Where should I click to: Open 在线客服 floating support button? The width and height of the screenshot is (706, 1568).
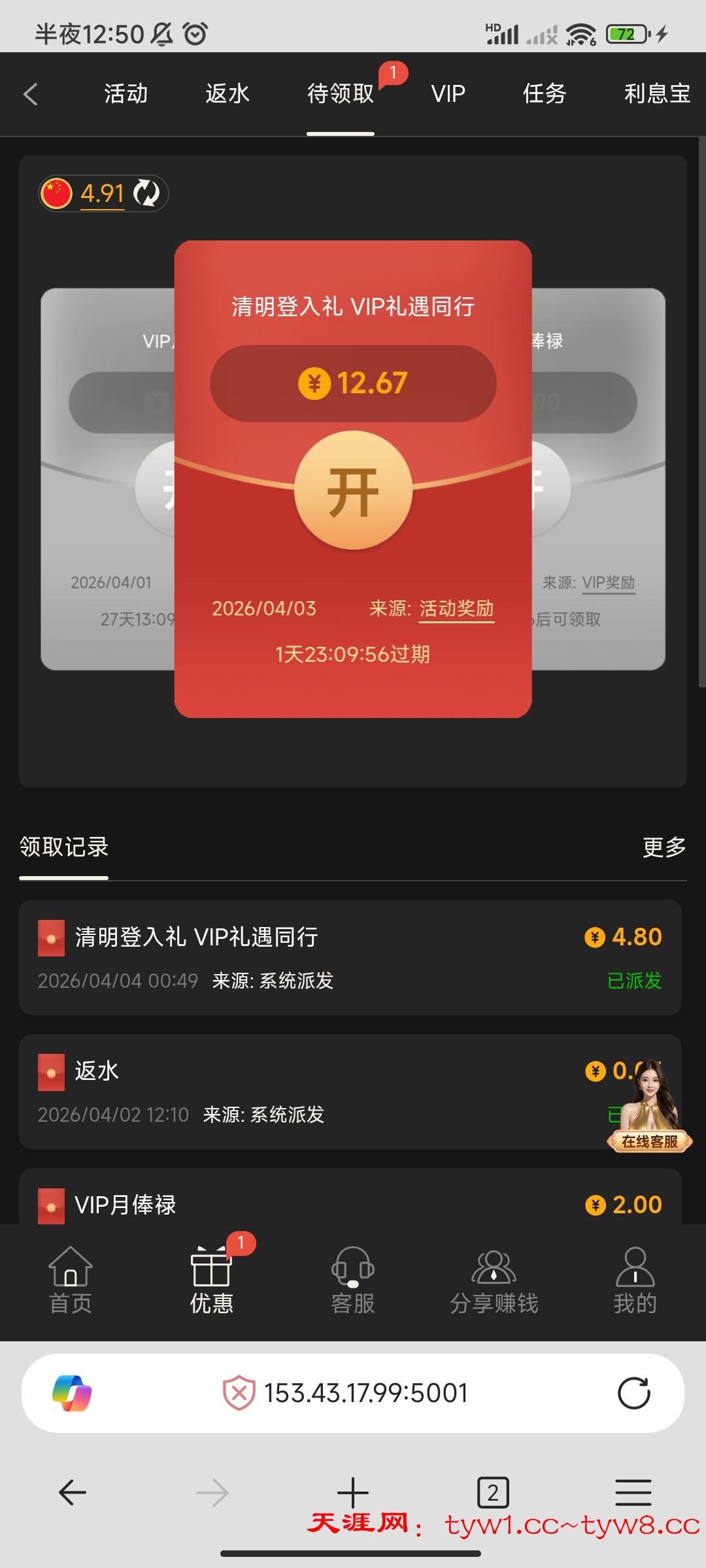click(649, 1111)
